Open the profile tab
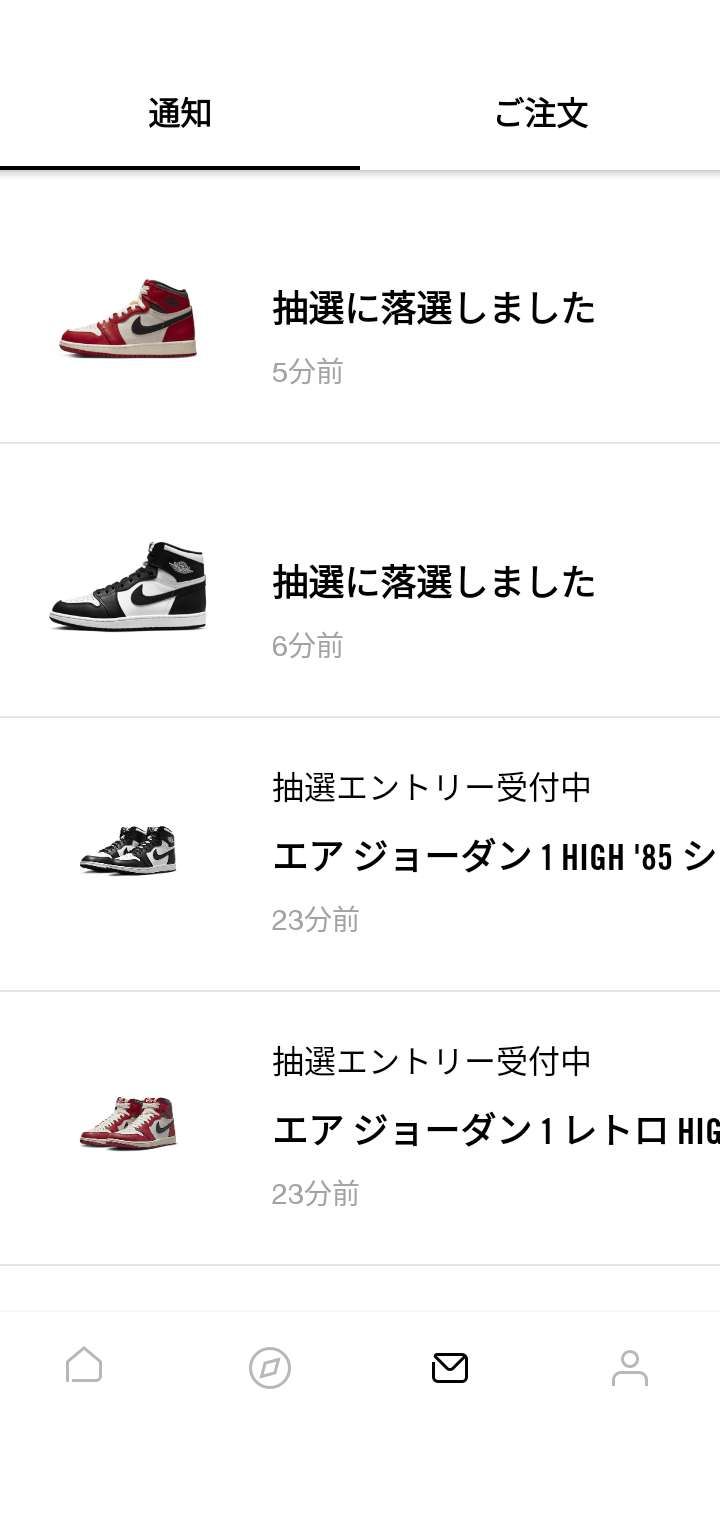The image size is (720, 1520). coord(630,1367)
